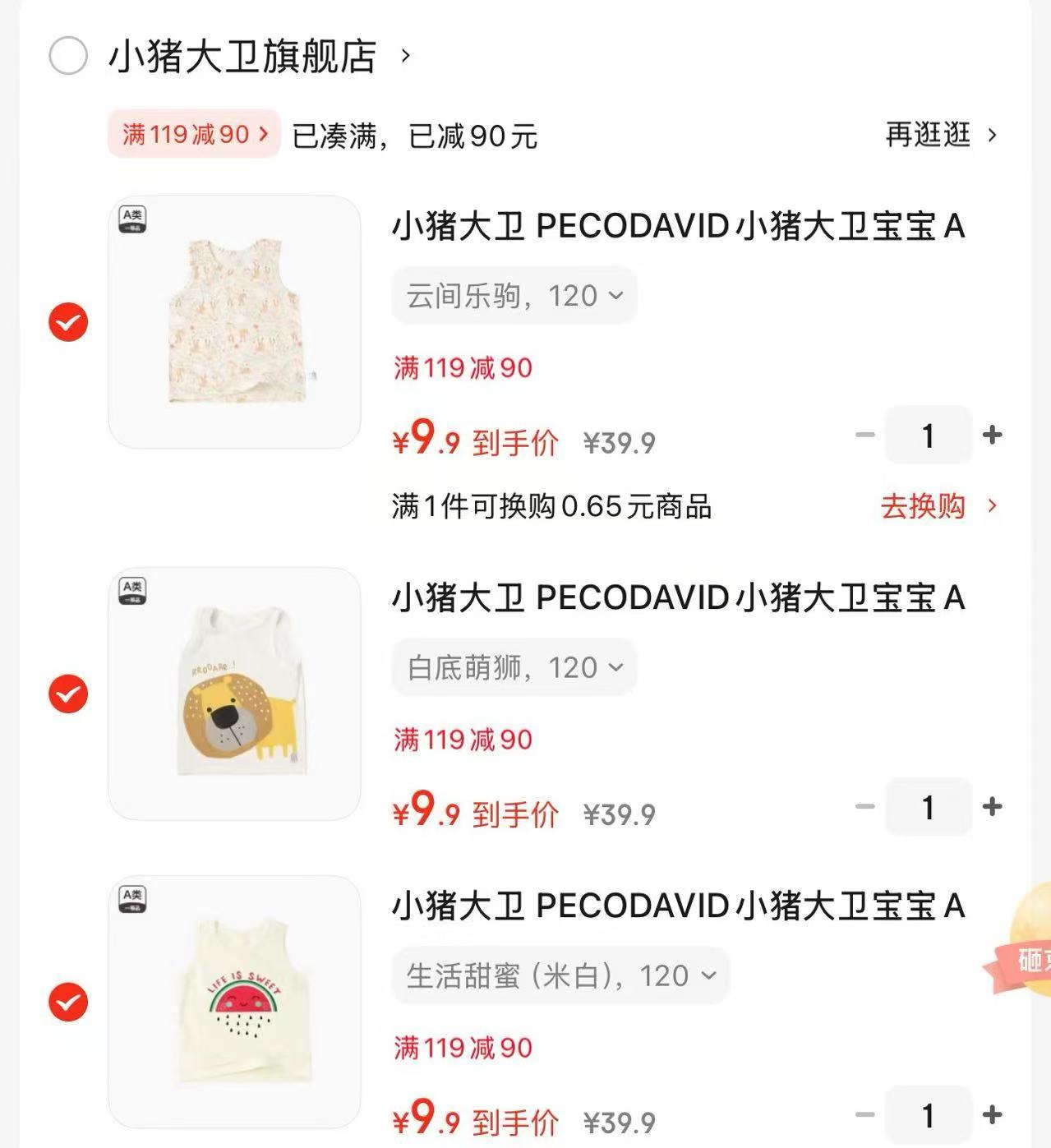Go to 去换购 add-on purchase

pos(938,506)
